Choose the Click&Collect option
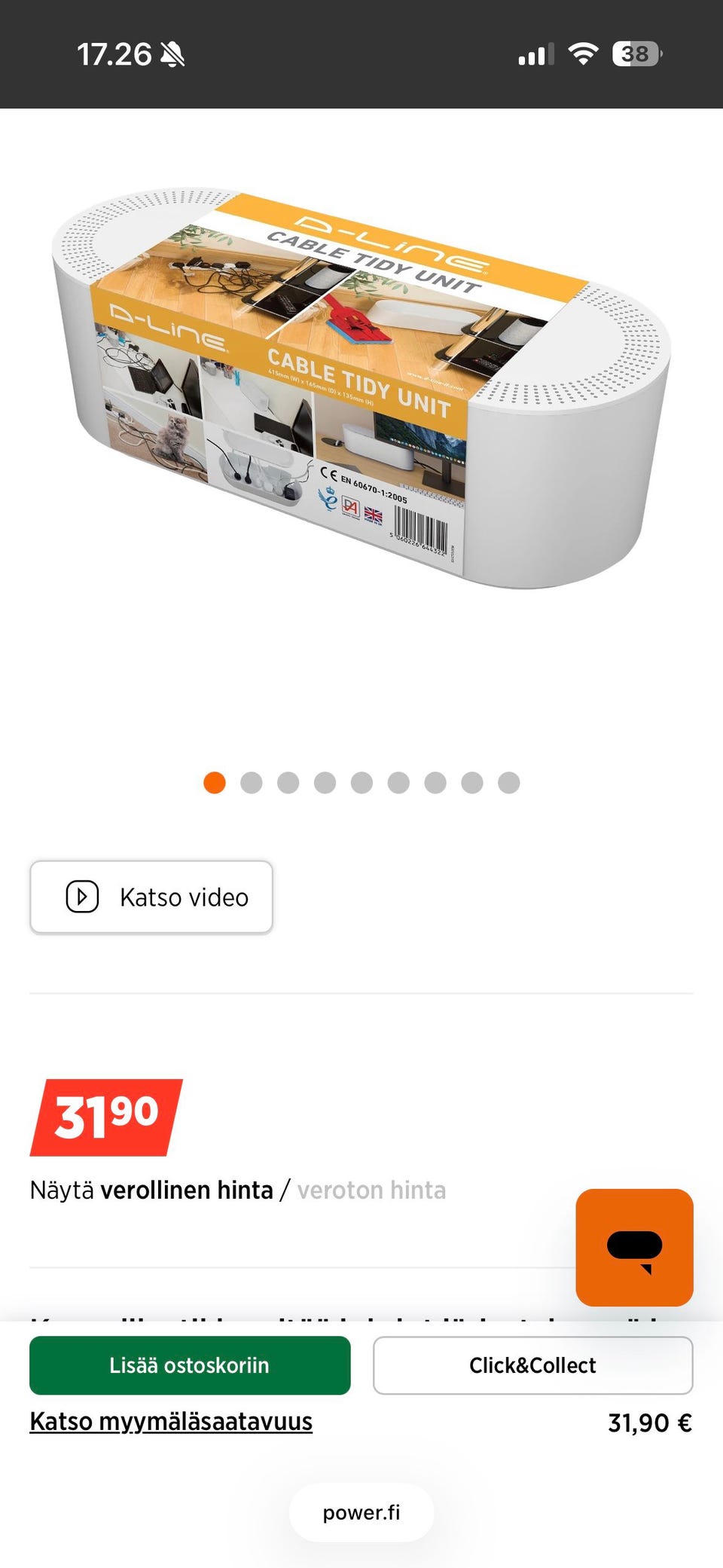The height and width of the screenshot is (1568, 723). pos(532,1365)
